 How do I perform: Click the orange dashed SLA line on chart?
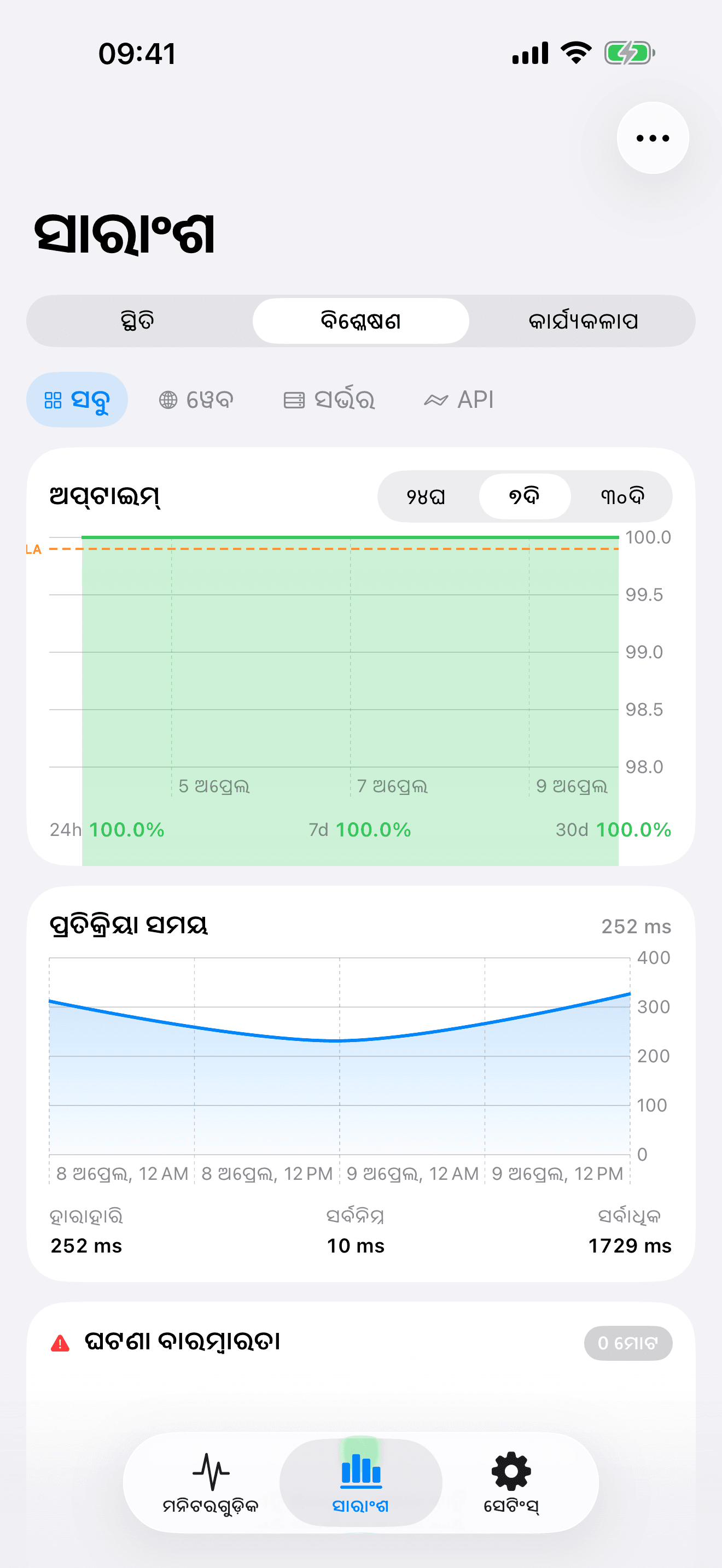(335, 548)
